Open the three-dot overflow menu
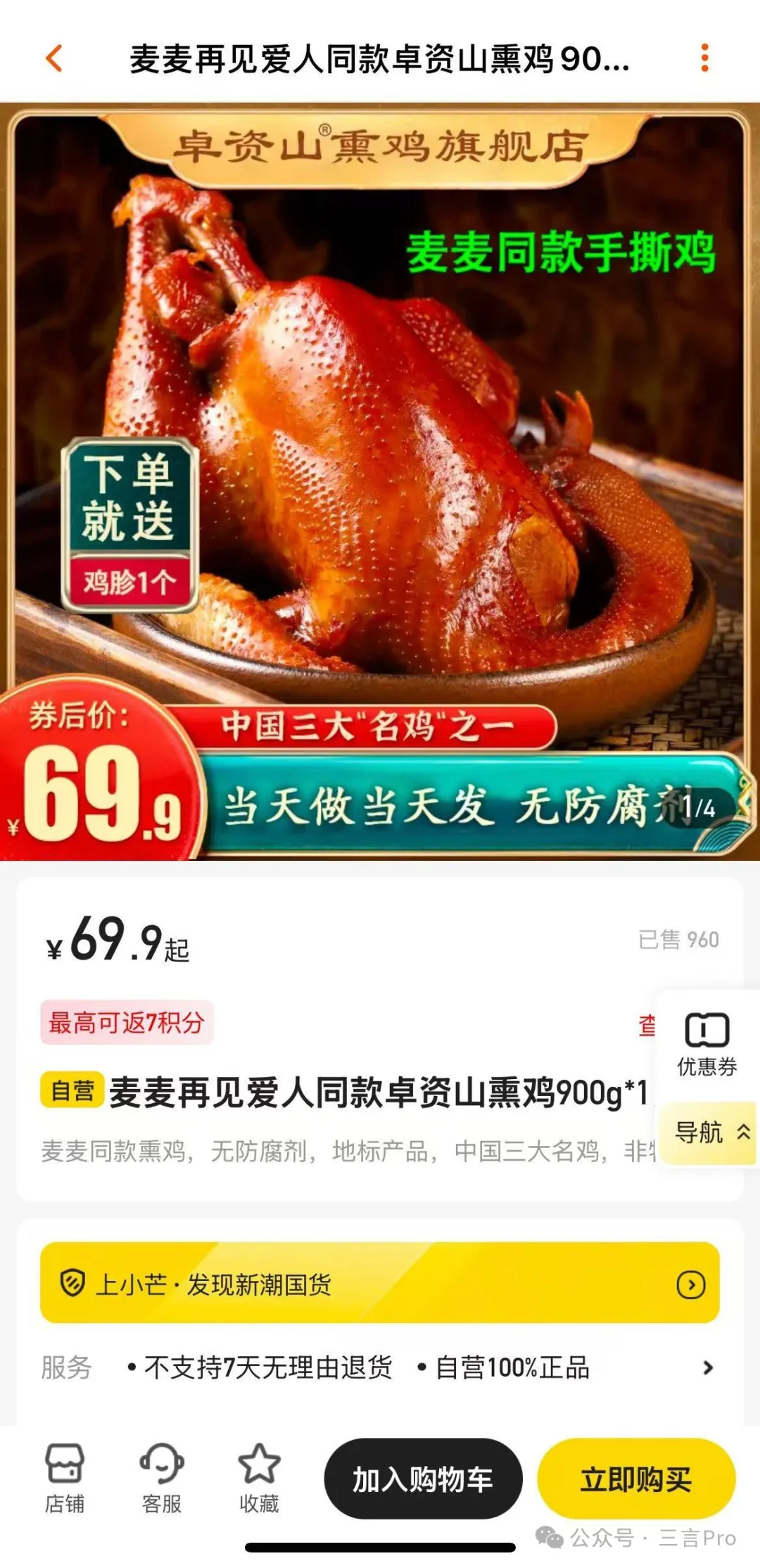Image resolution: width=760 pixels, height=1568 pixels. pos(704,58)
